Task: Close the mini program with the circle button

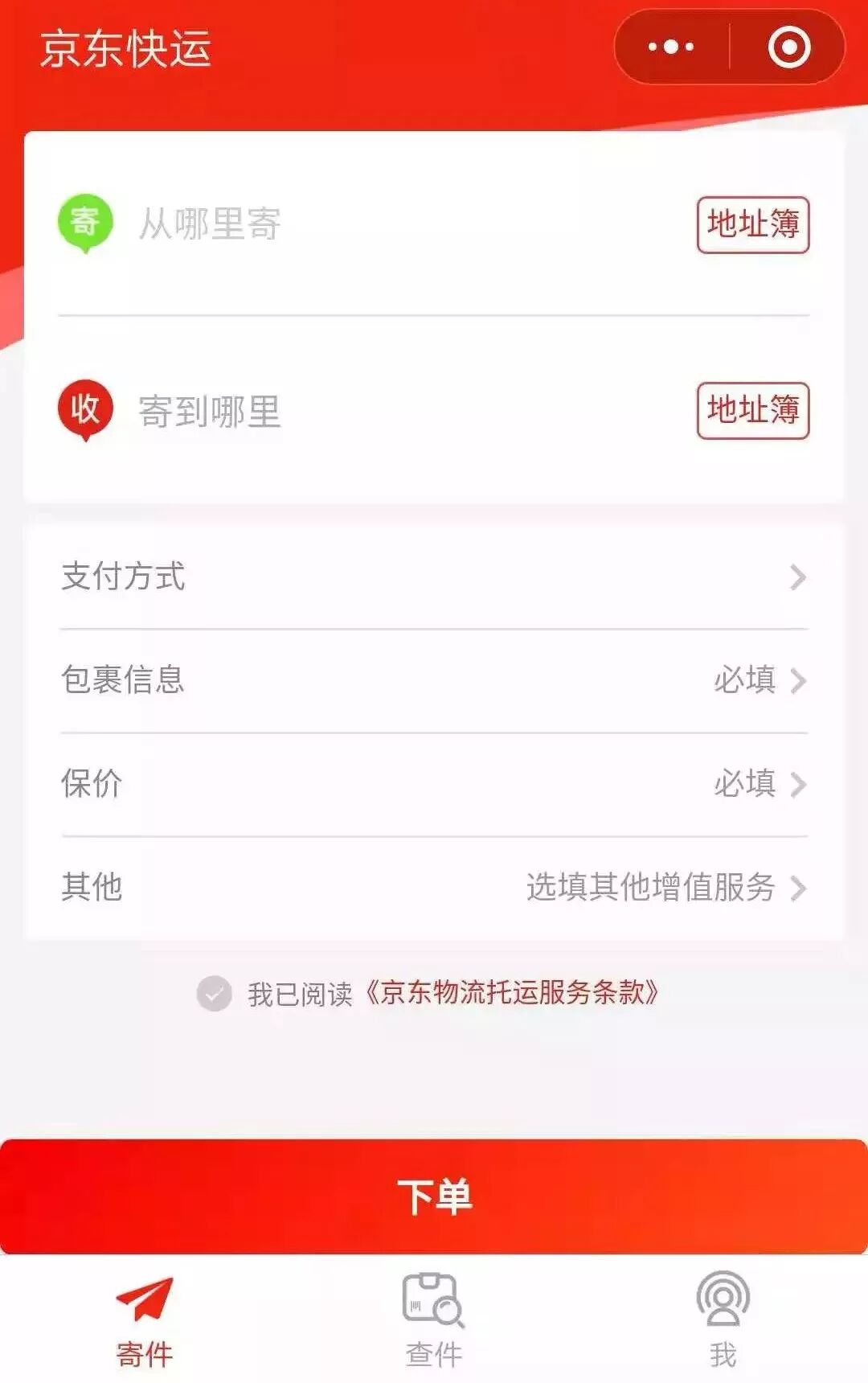Action: click(788, 47)
